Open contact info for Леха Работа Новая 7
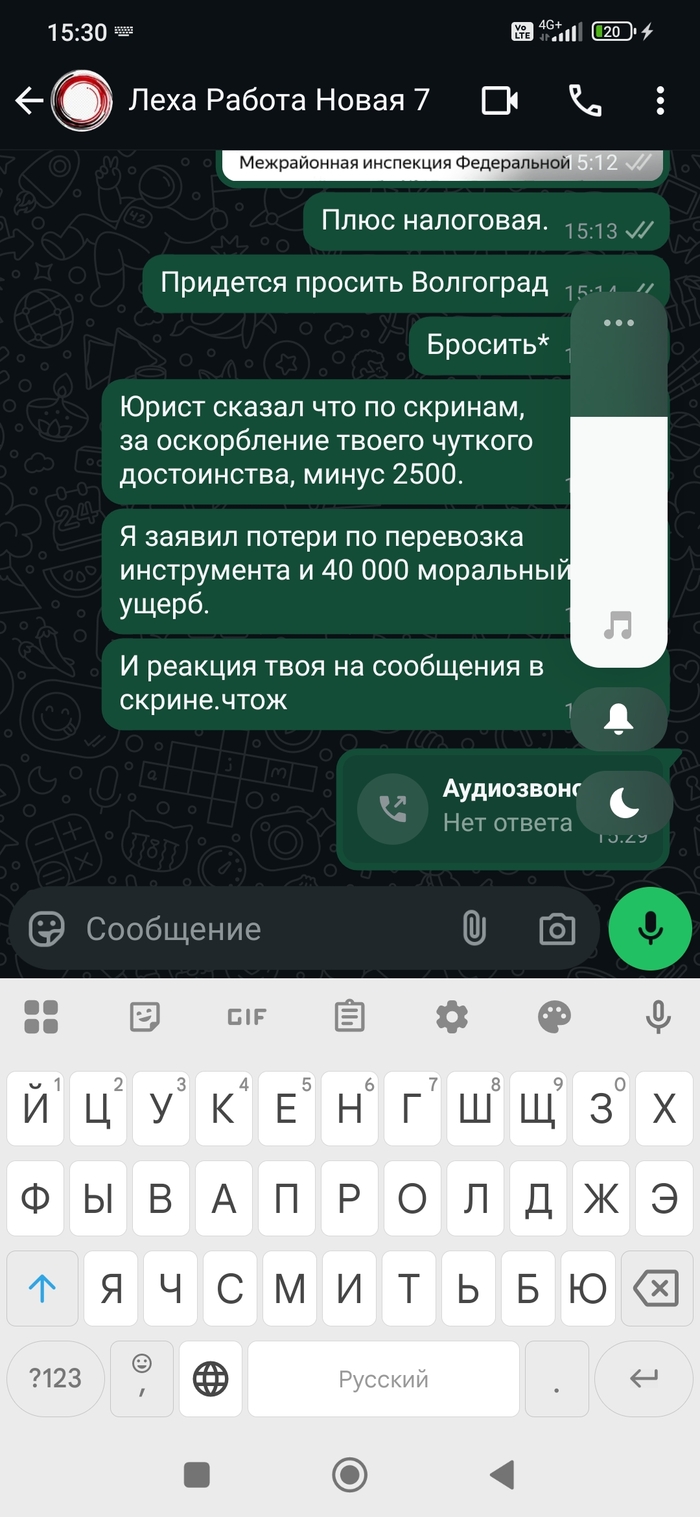The height and width of the screenshot is (1517, 700). [278, 100]
